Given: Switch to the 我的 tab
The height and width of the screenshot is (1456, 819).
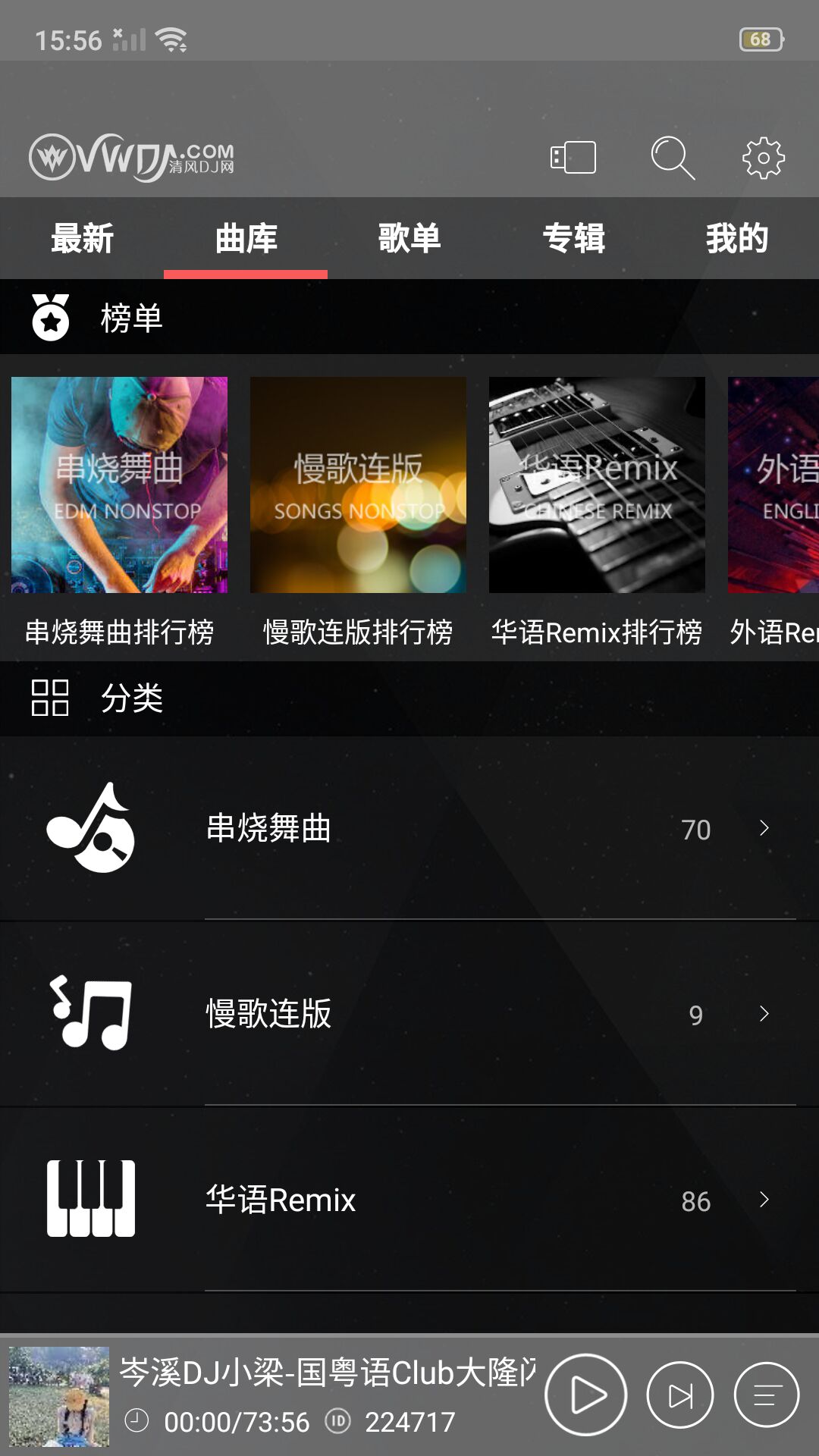Looking at the screenshot, I should point(736,237).
